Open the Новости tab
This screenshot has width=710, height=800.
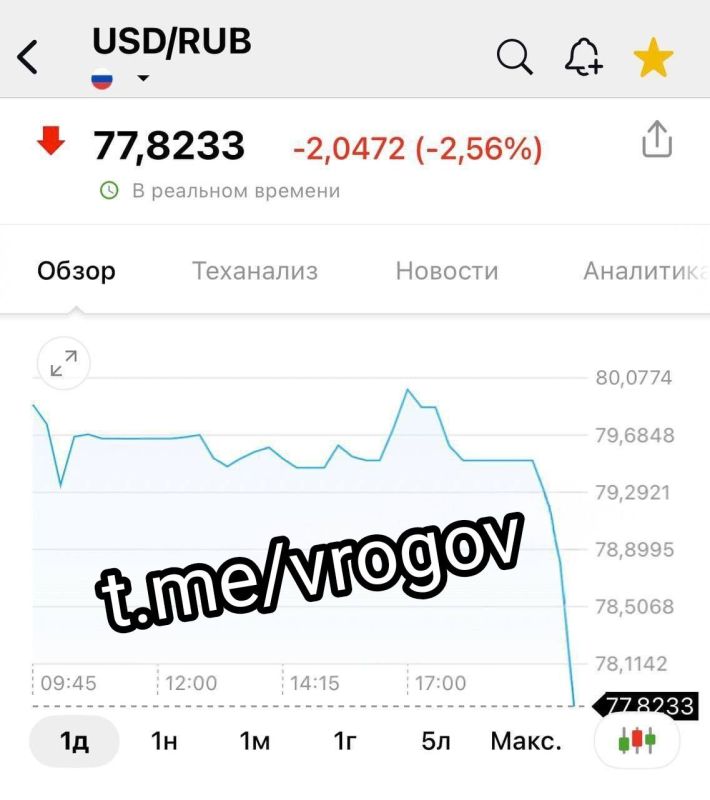(x=446, y=271)
